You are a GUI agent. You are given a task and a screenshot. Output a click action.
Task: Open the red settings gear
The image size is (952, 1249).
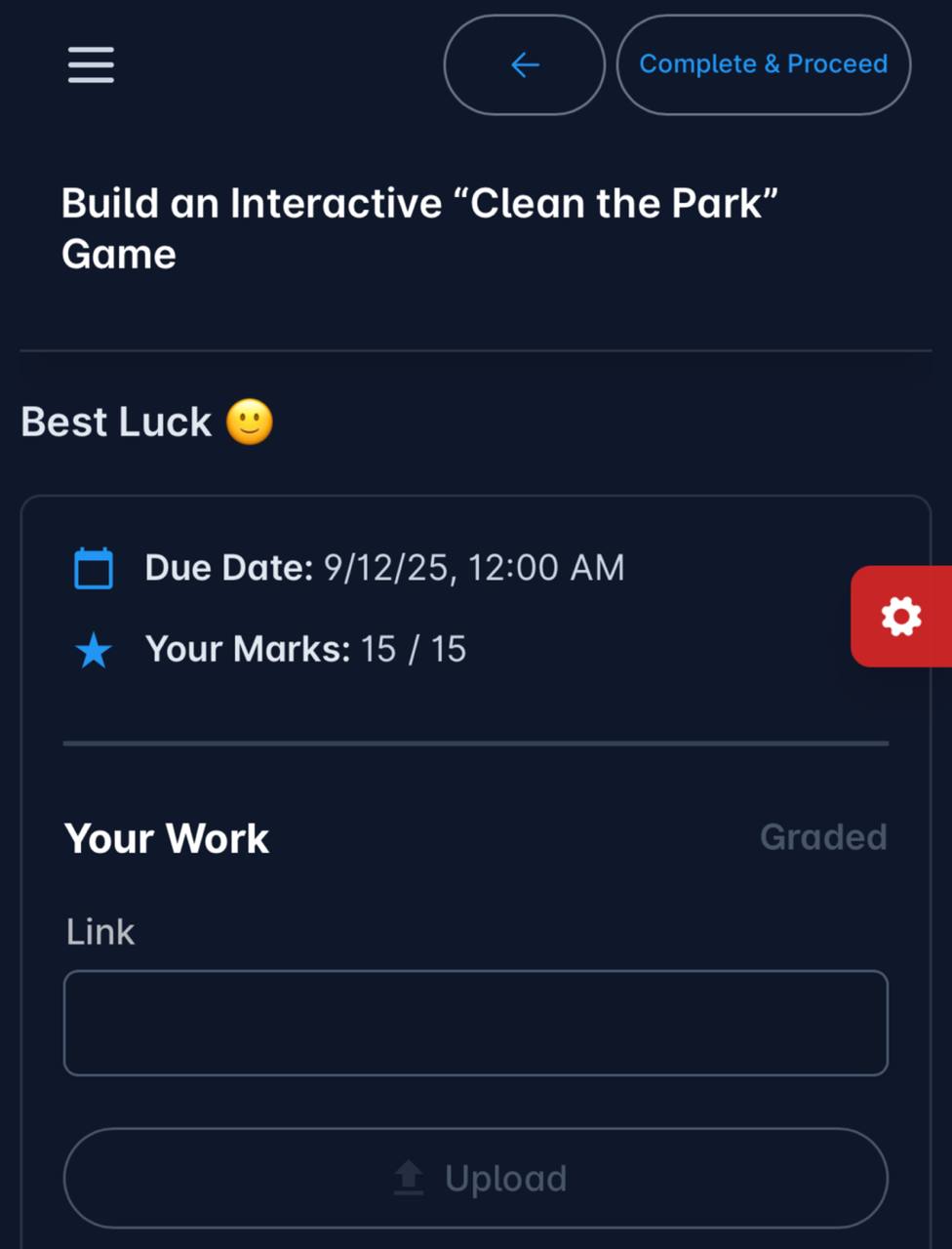900,617
